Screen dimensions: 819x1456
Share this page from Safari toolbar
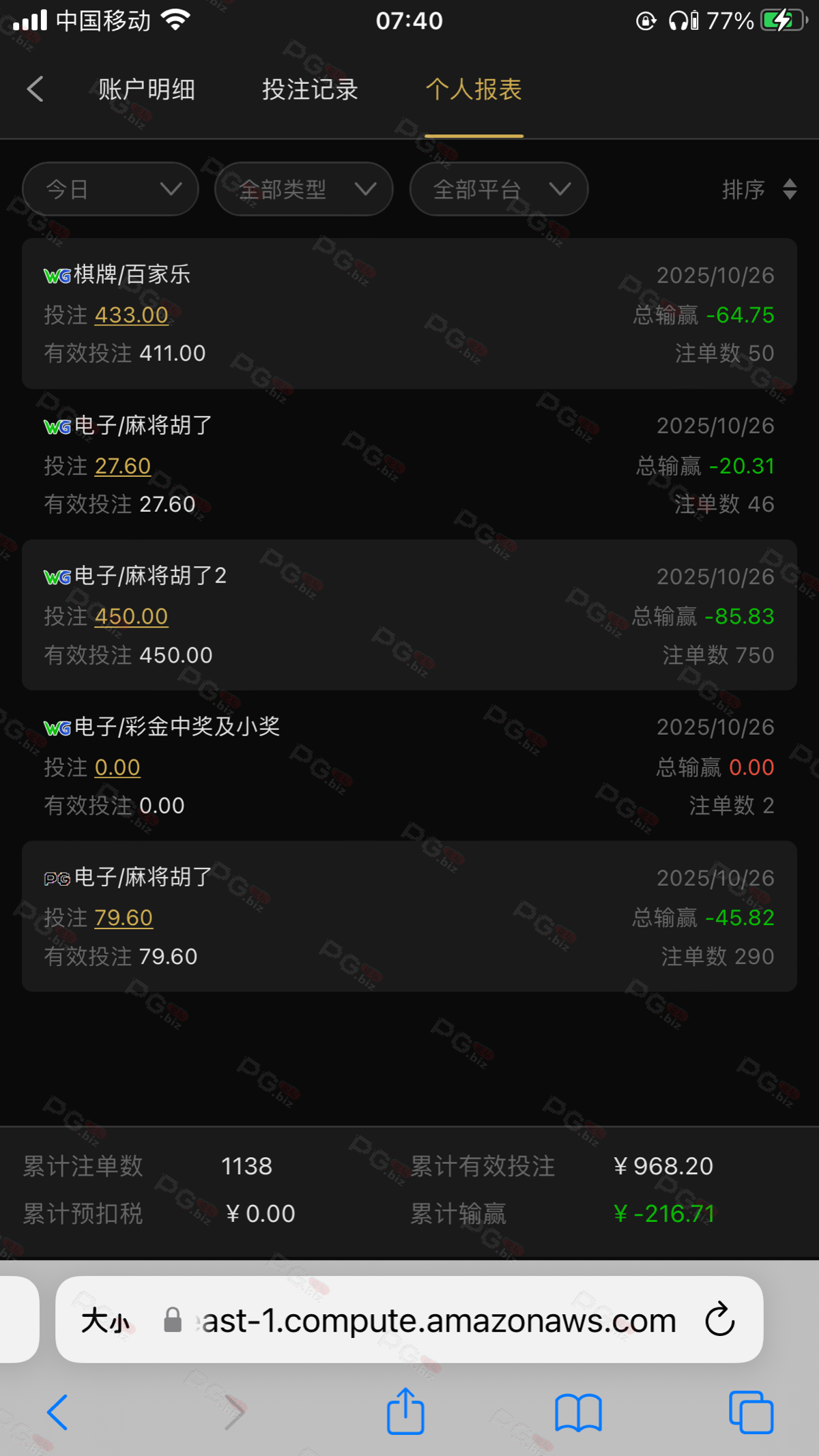click(405, 1412)
